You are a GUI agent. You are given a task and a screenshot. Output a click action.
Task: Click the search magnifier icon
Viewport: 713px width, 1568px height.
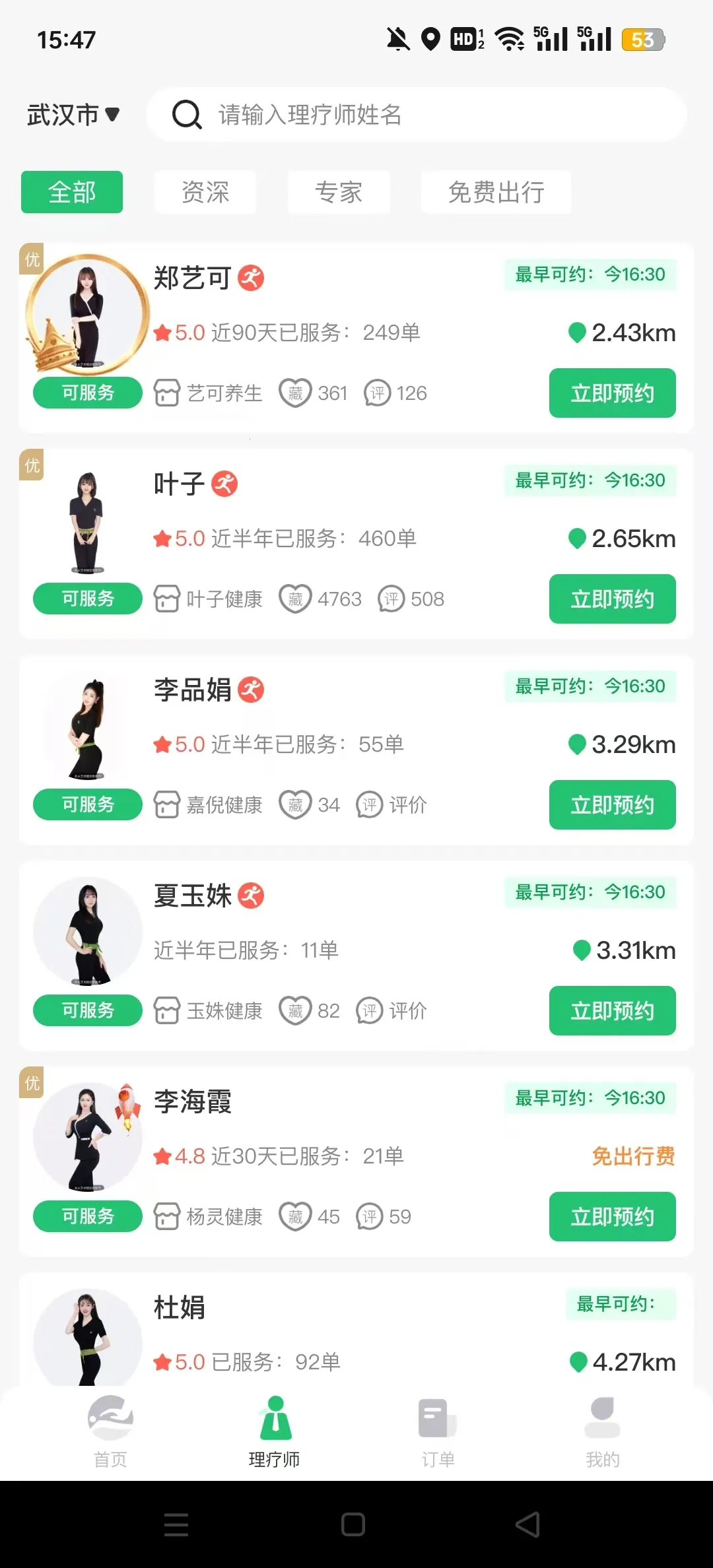(x=187, y=115)
